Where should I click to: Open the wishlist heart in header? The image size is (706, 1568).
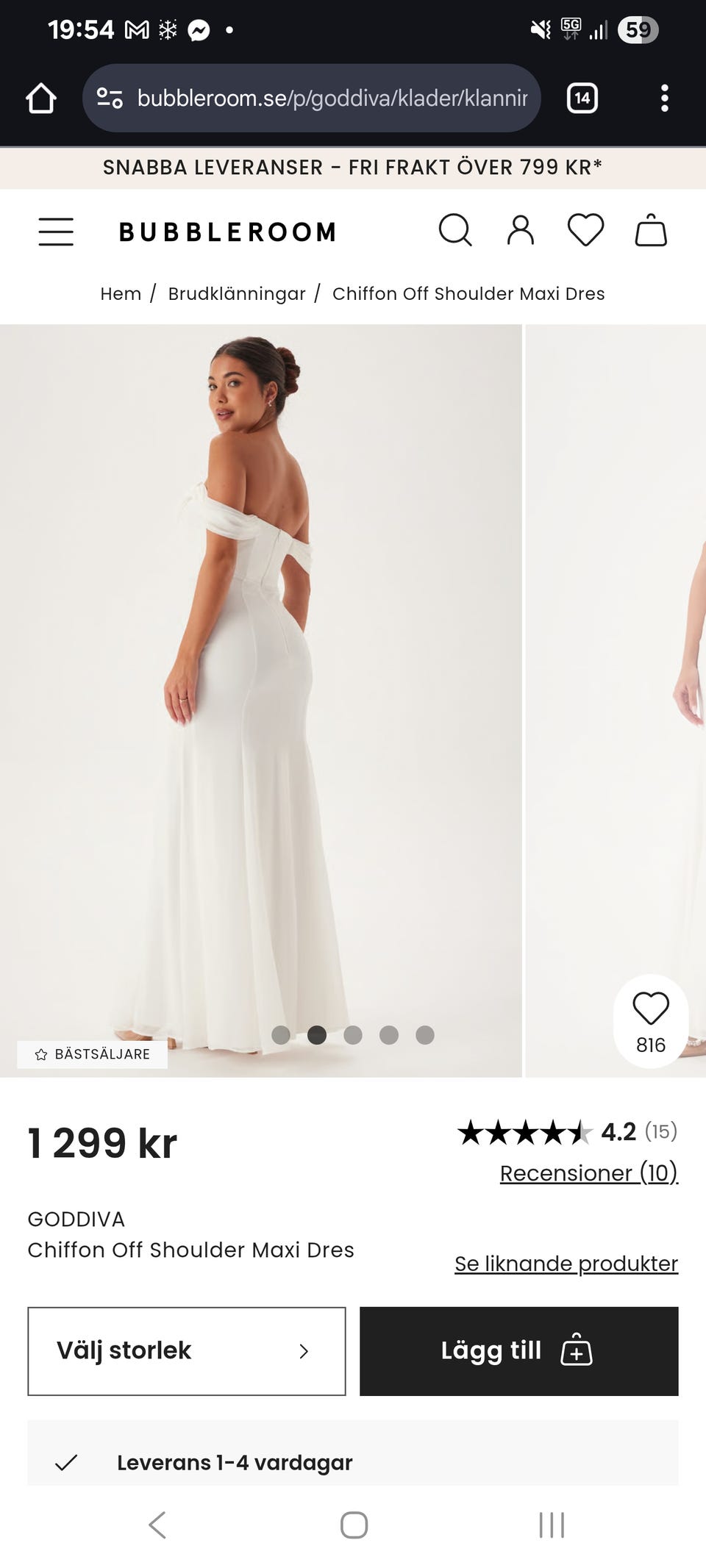coord(585,230)
